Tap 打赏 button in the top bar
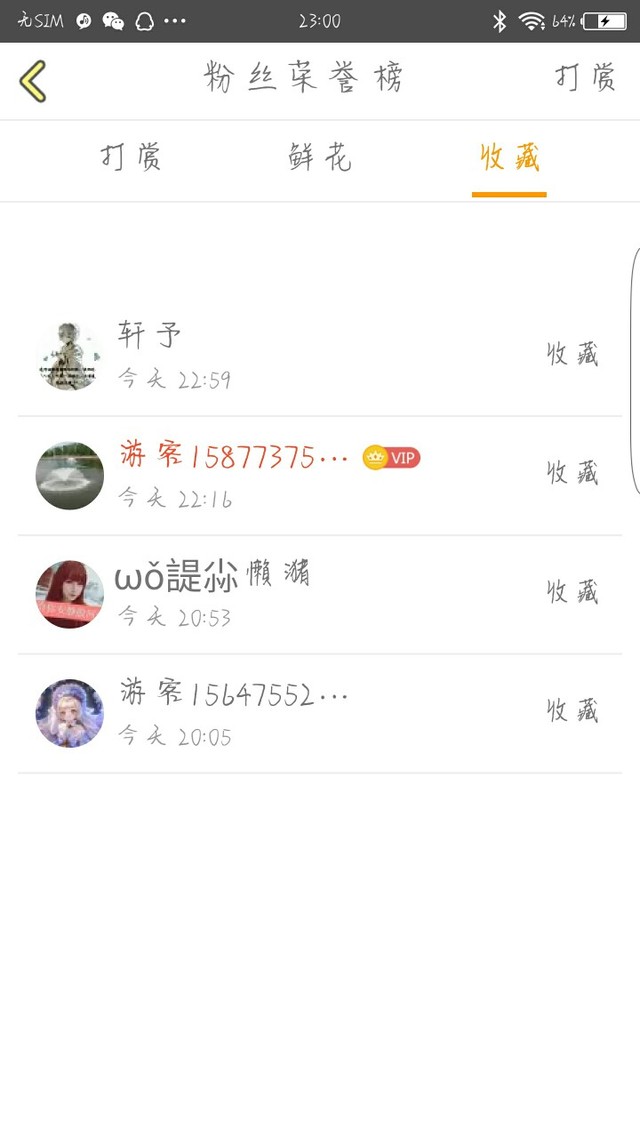The width and height of the screenshot is (640, 1138). click(585, 78)
